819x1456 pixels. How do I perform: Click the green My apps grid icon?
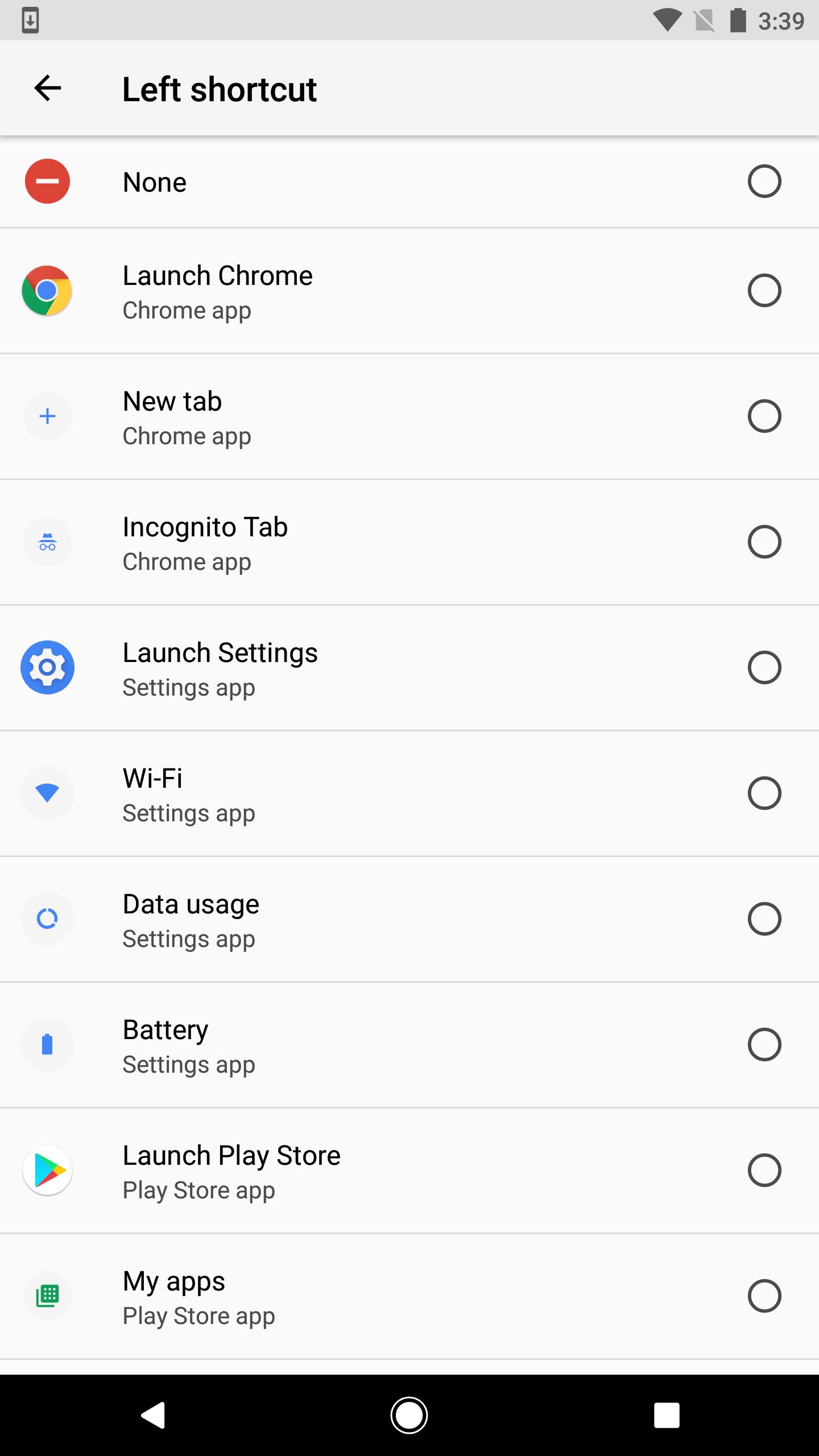[47, 1296]
